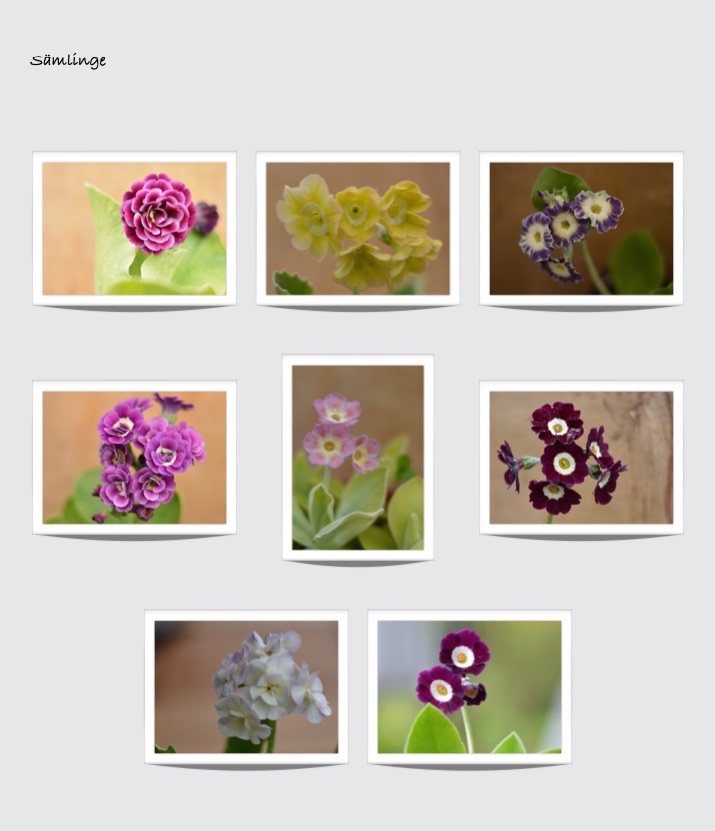
Task: View the yellow flowers photo
Action: (x=357, y=228)
